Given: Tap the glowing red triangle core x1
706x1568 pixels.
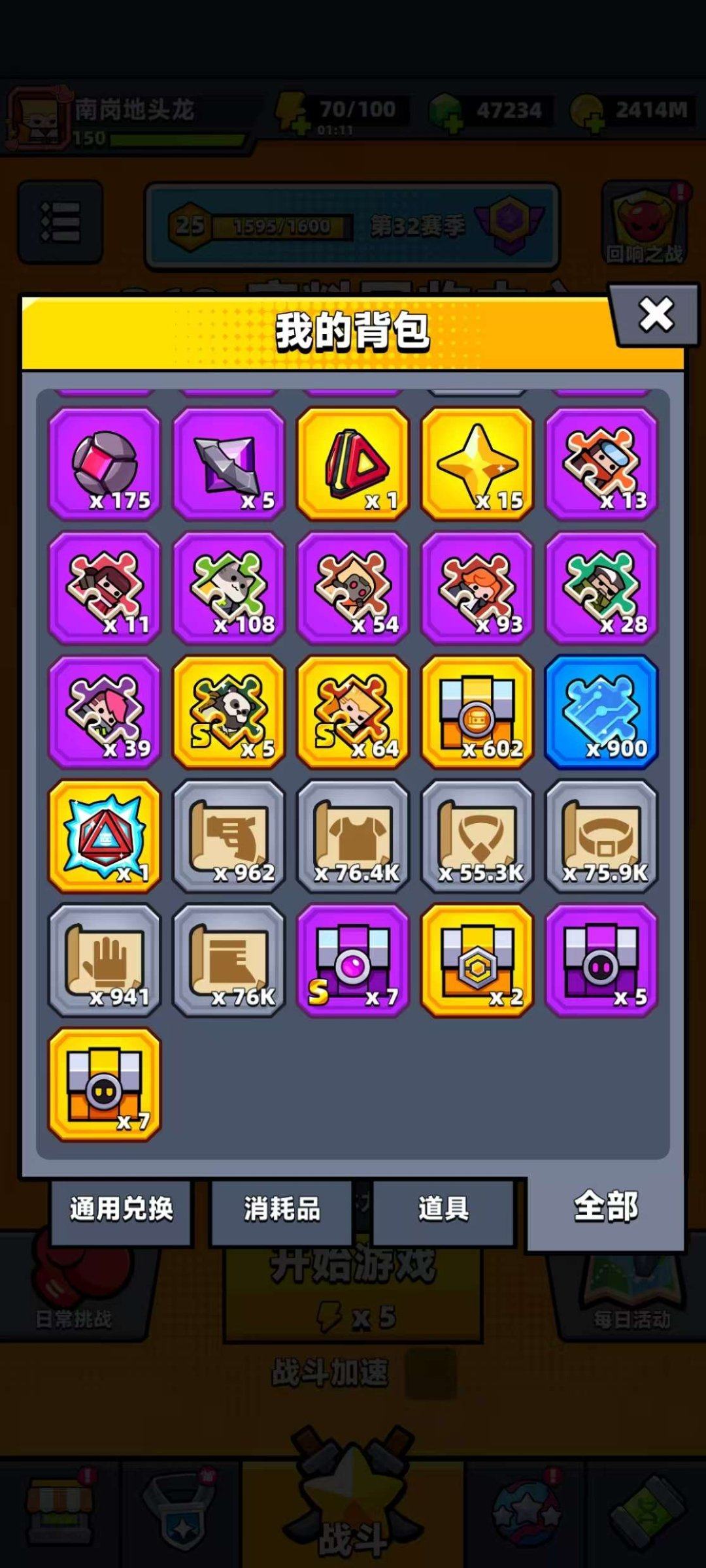Looking at the screenshot, I should [105, 836].
